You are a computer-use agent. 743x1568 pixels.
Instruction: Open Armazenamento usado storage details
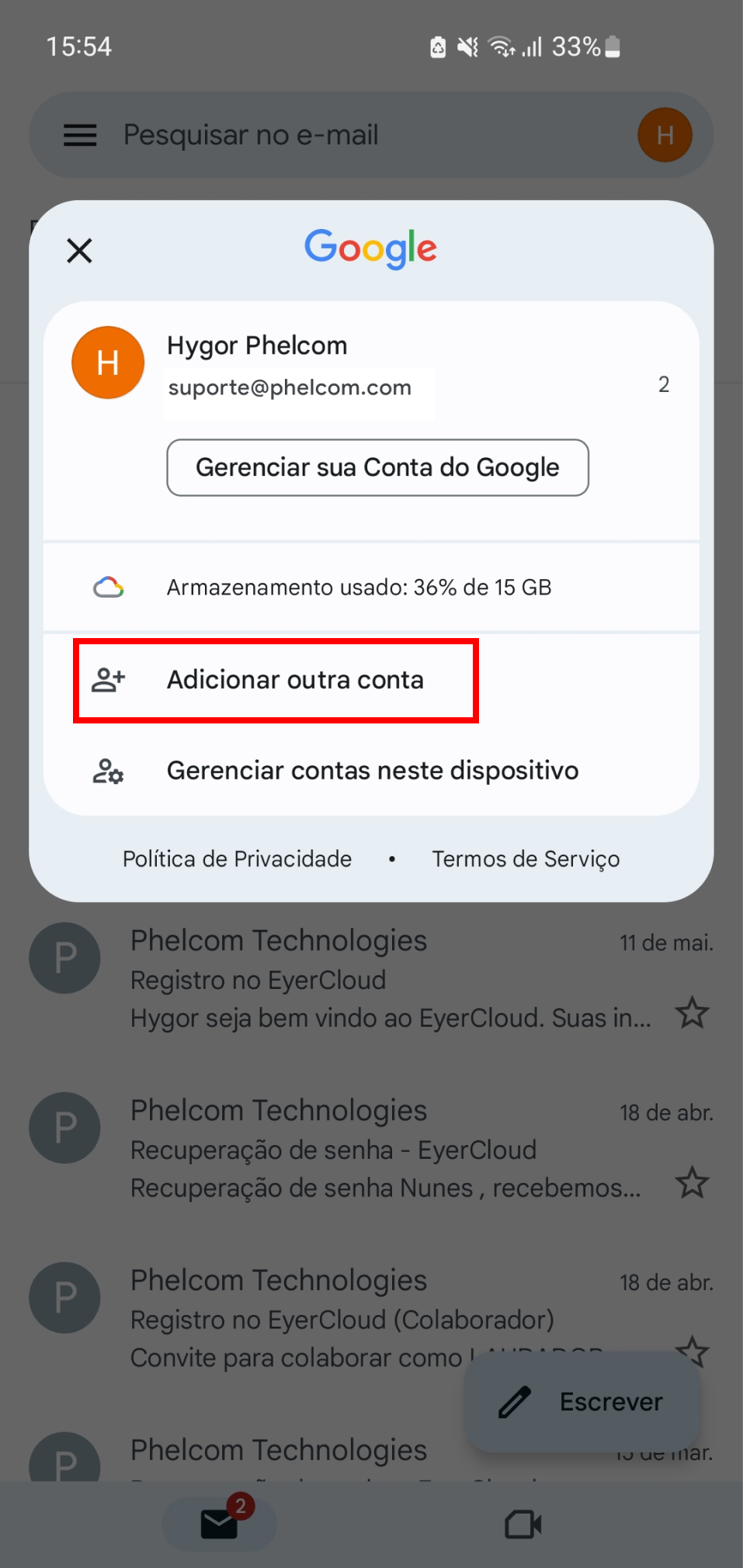point(371,587)
